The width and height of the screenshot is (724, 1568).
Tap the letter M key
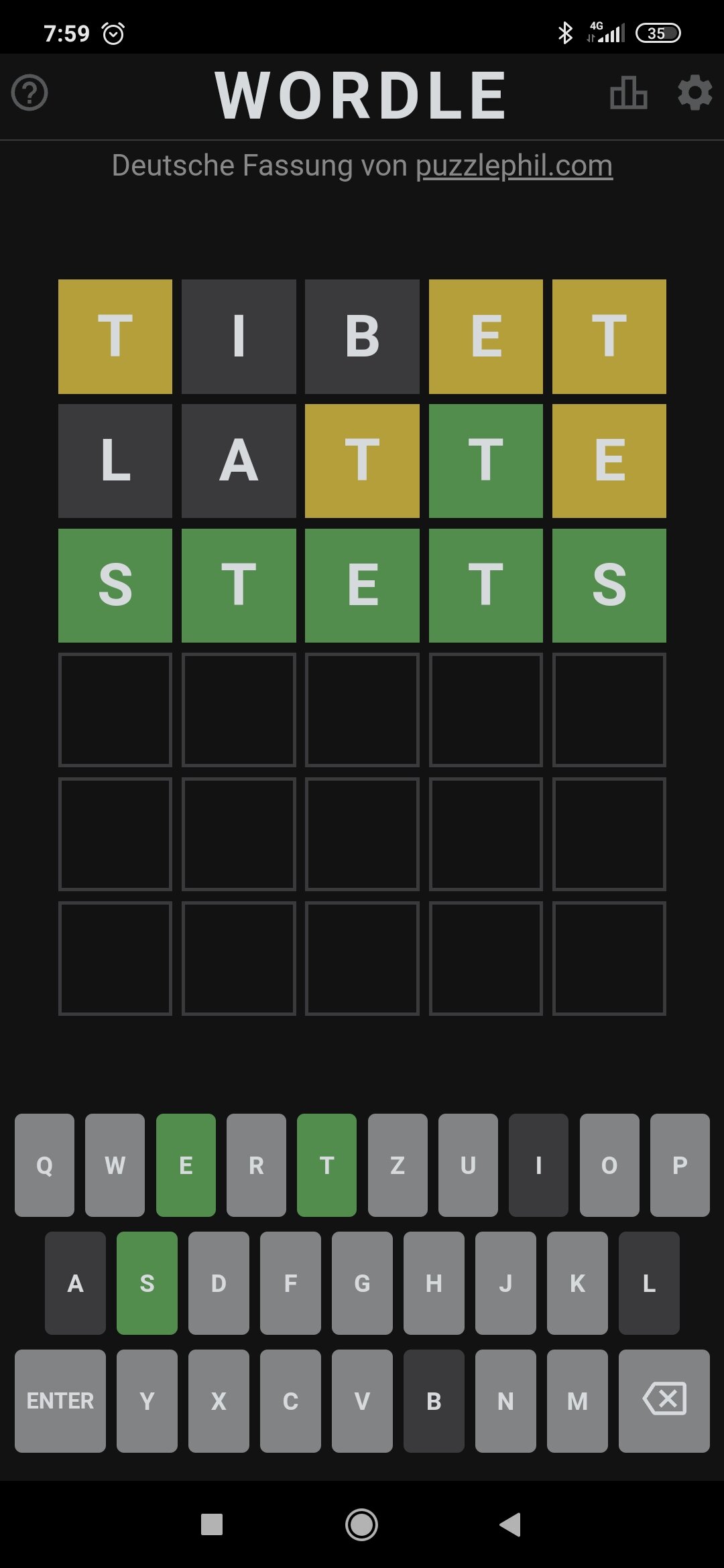point(577,1400)
